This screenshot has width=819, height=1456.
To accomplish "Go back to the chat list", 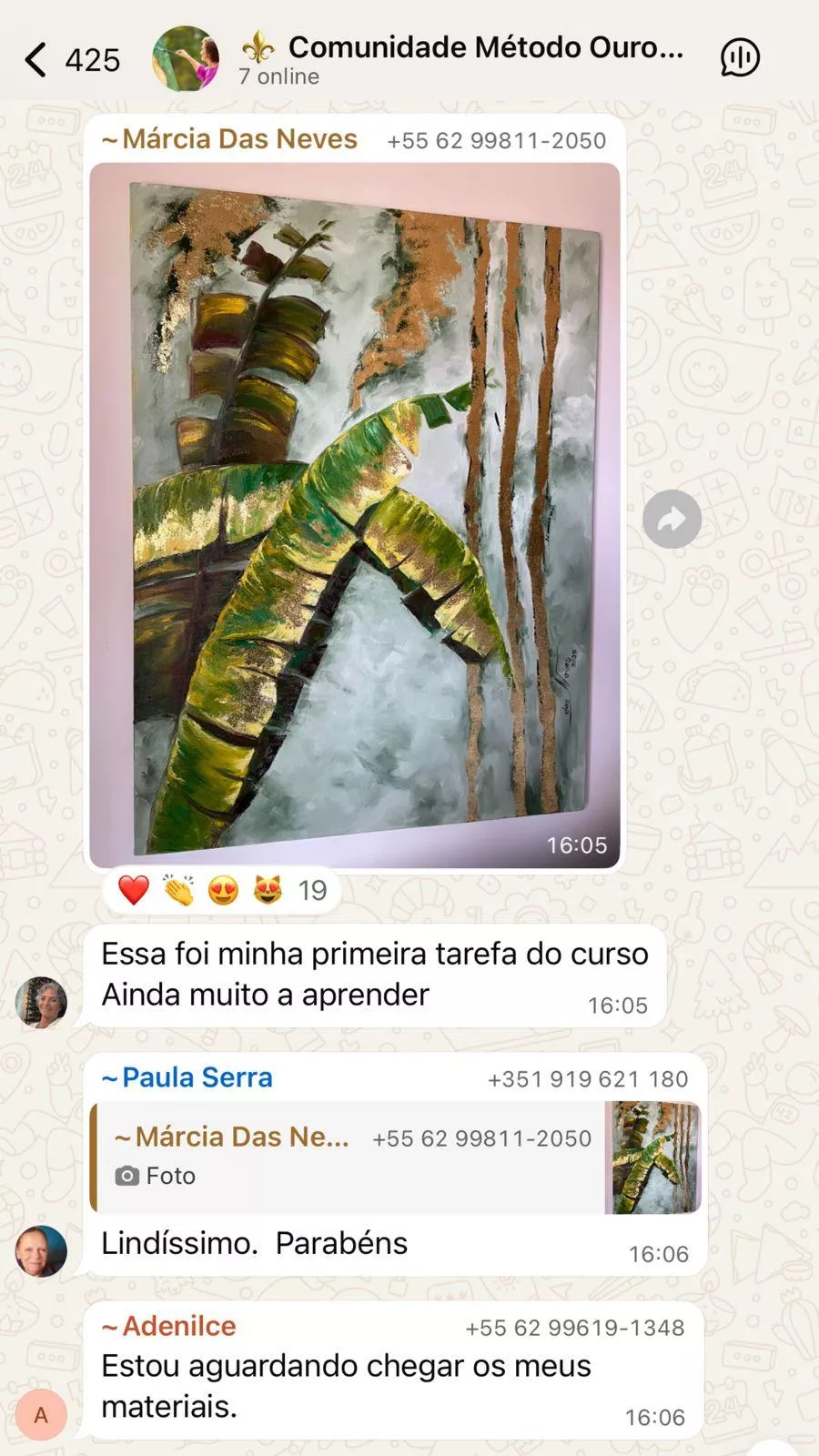I will tap(36, 60).
